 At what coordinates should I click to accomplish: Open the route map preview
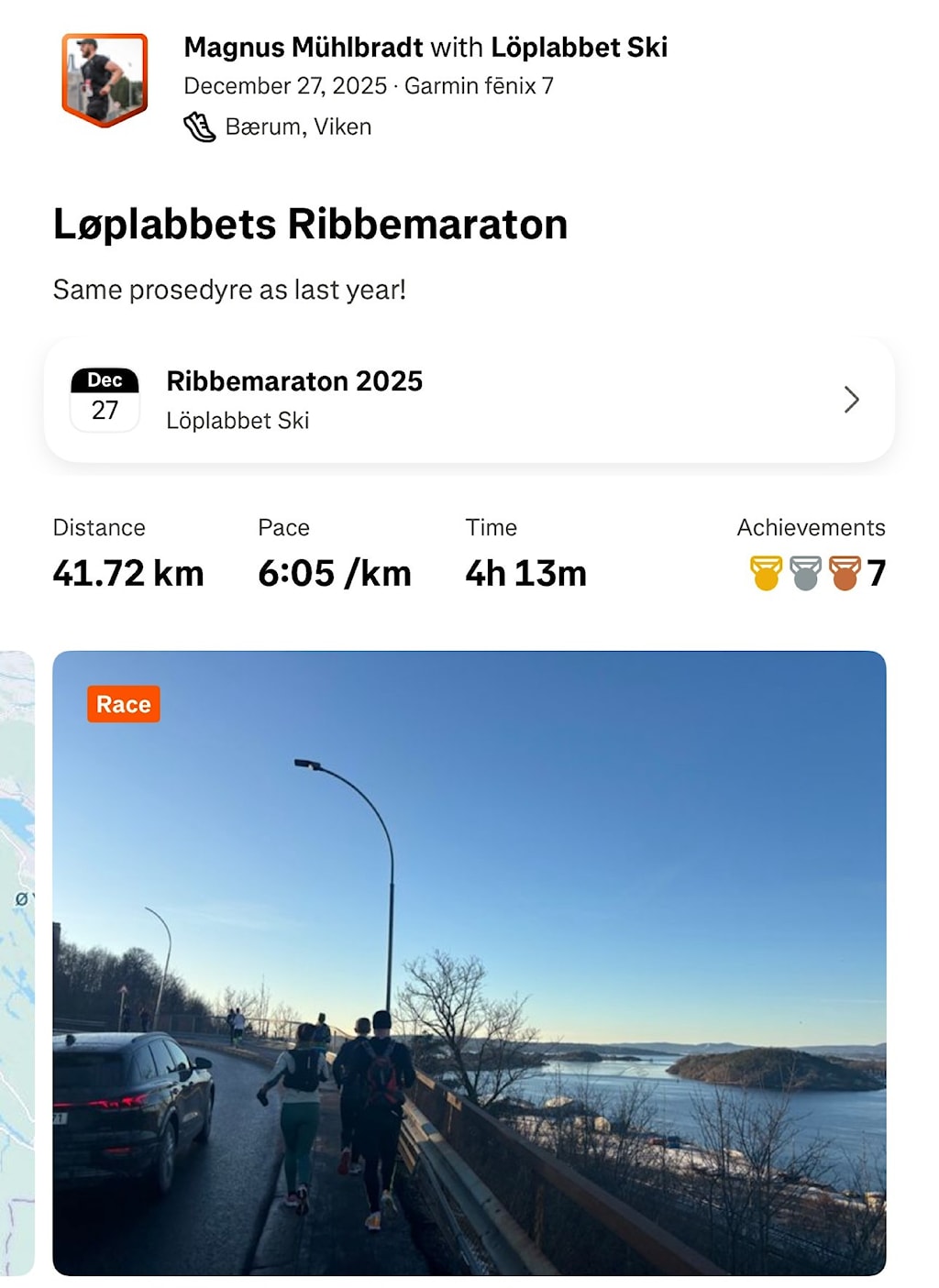17,963
